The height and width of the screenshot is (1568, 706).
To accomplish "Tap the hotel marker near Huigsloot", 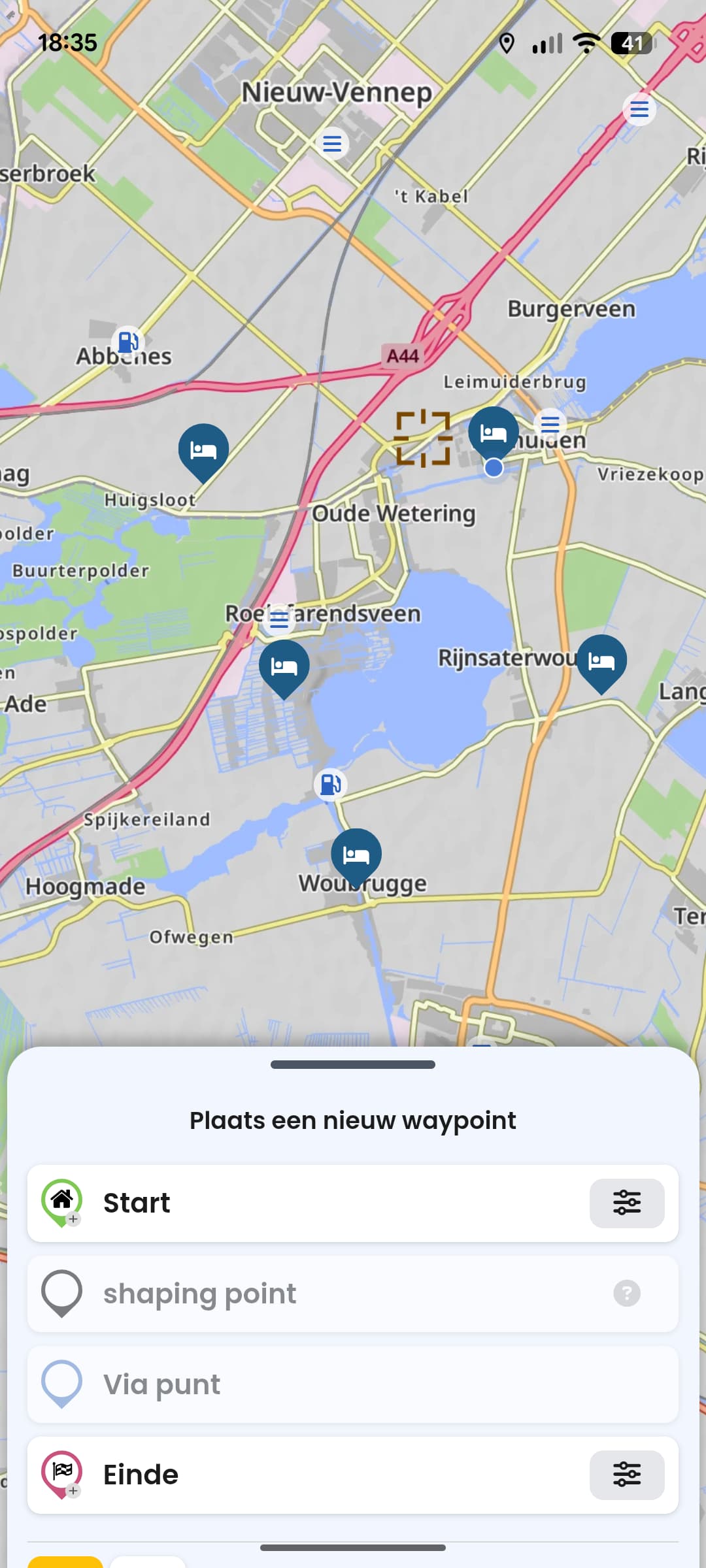I will pyautogui.click(x=203, y=449).
